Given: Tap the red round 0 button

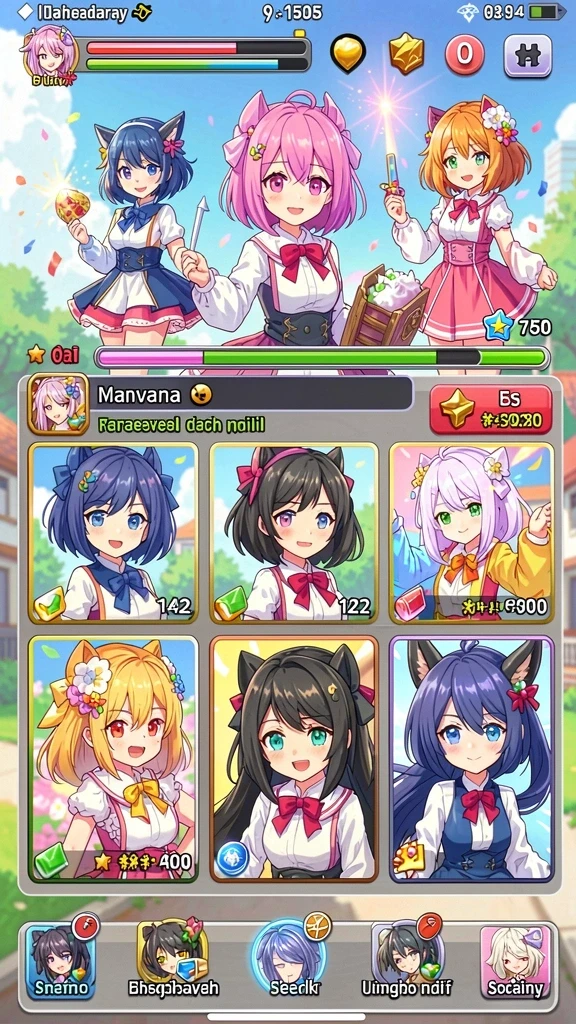Looking at the screenshot, I should coord(464,55).
